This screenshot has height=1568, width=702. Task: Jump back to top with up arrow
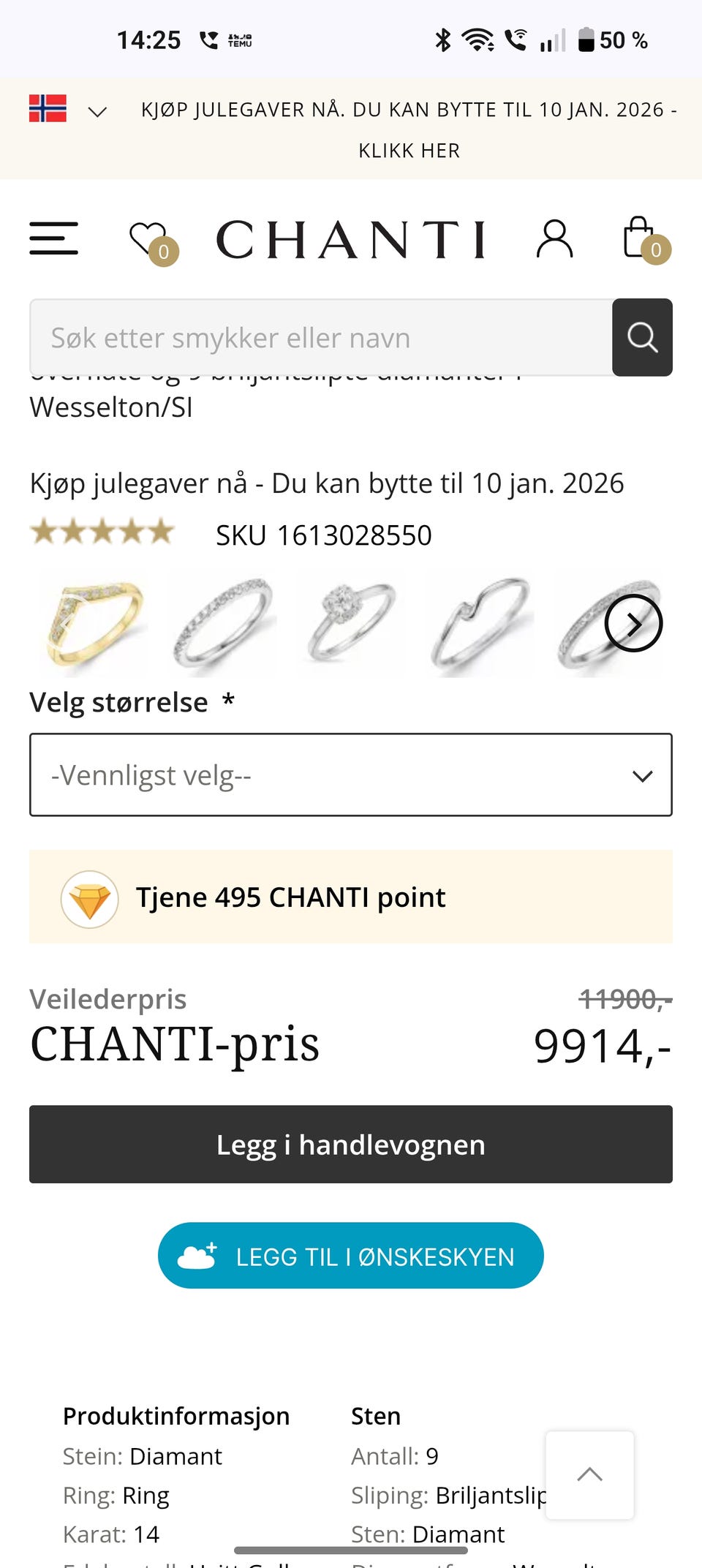[589, 1474]
